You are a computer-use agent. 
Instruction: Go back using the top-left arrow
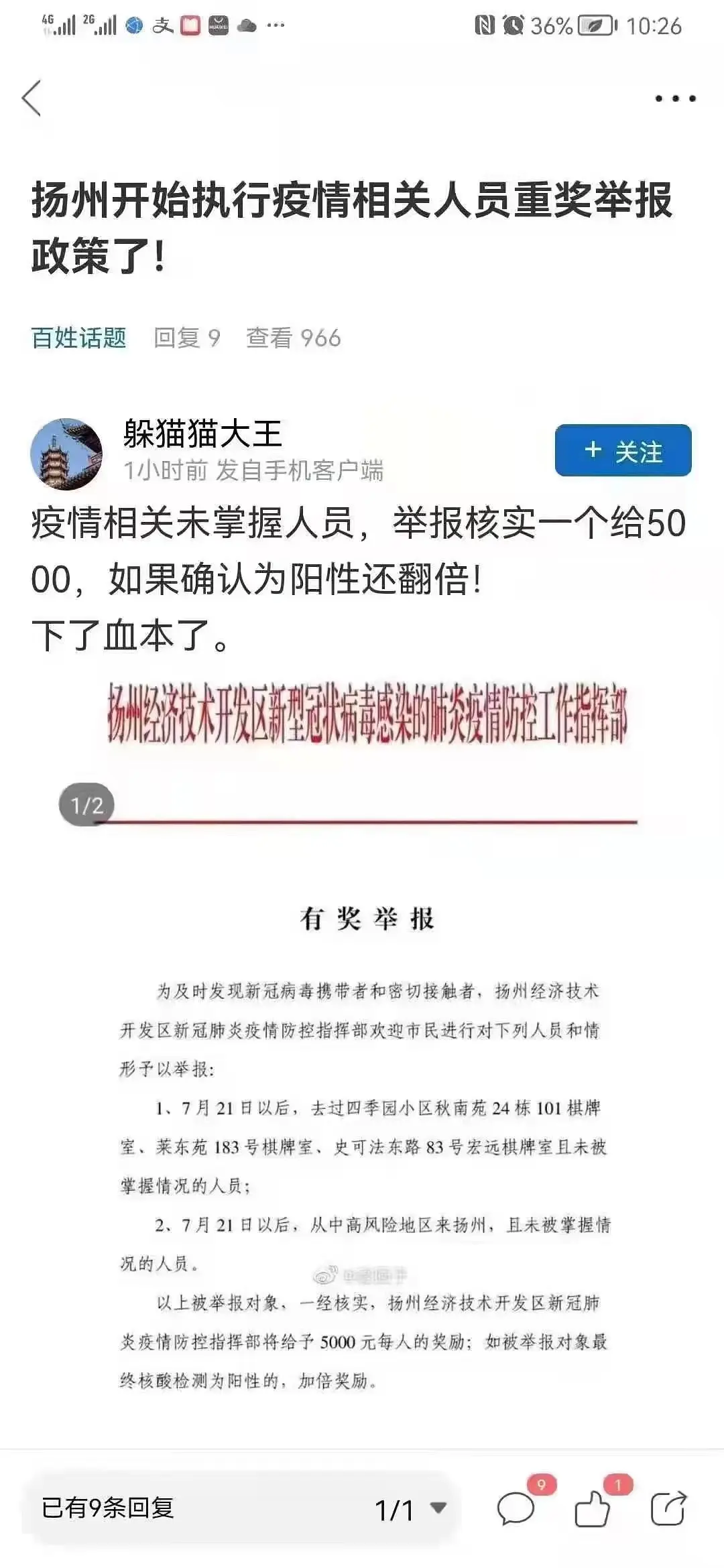(x=32, y=99)
